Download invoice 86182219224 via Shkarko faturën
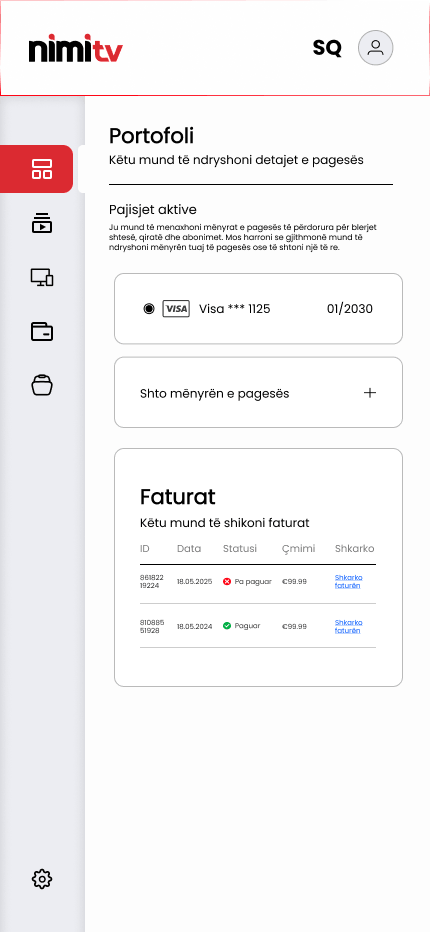The width and height of the screenshot is (430, 932). pyautogui.click(x=349, y=581)
